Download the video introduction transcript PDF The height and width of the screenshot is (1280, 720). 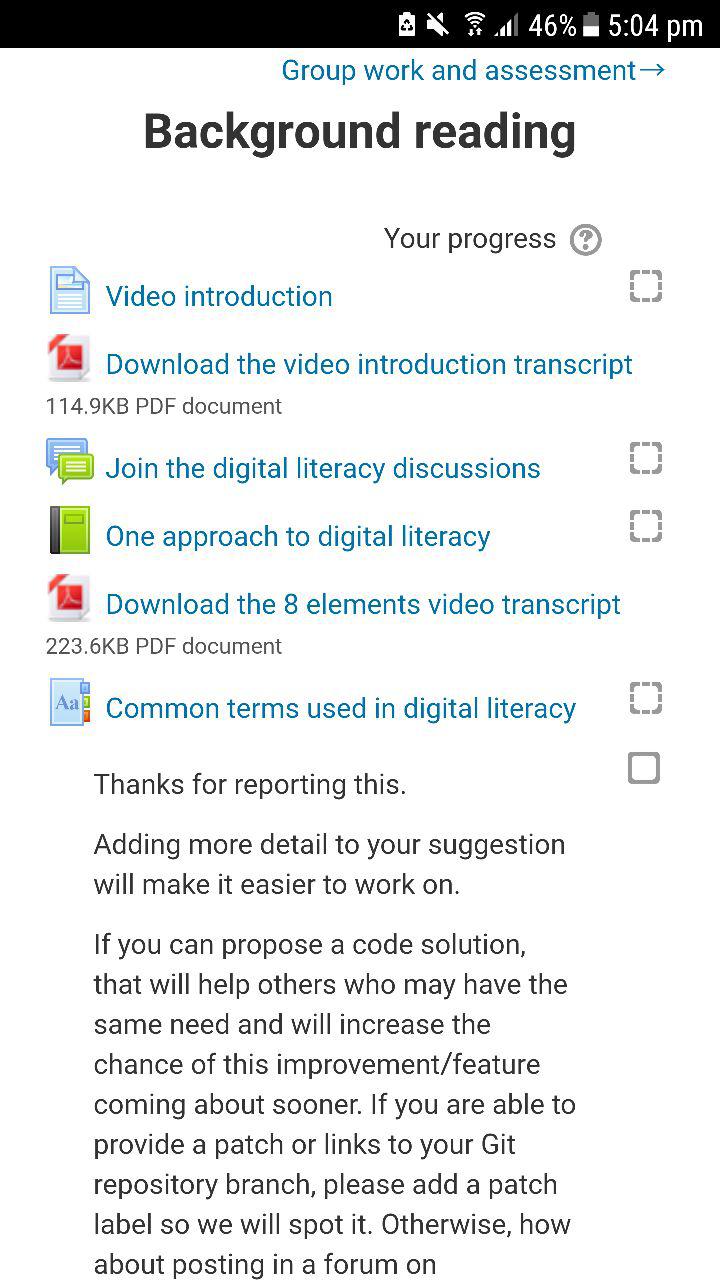369,364
